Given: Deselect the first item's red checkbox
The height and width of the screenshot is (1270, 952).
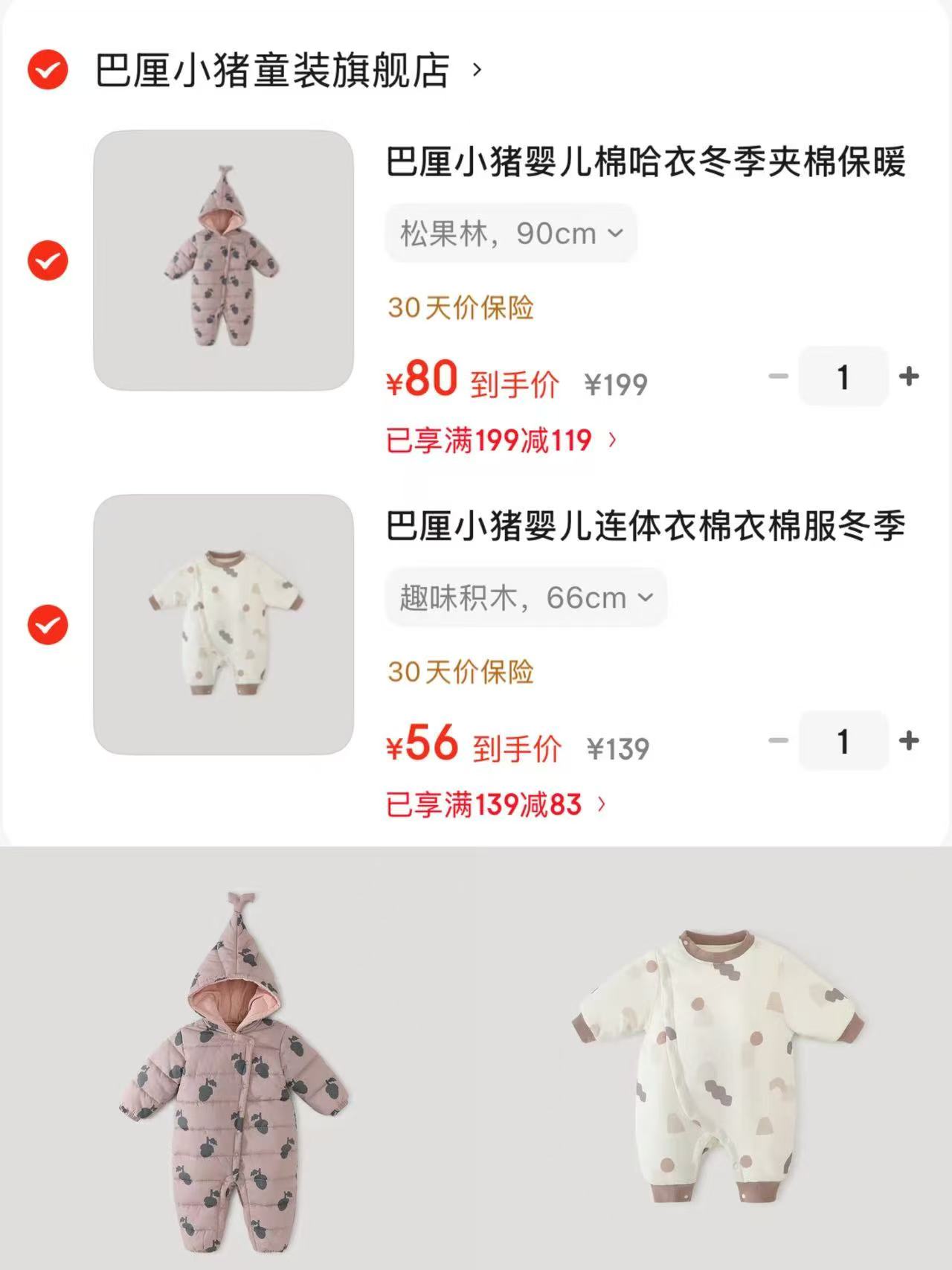Looking at the screenshot, I should pyautogui.click(x=47, y=260).
